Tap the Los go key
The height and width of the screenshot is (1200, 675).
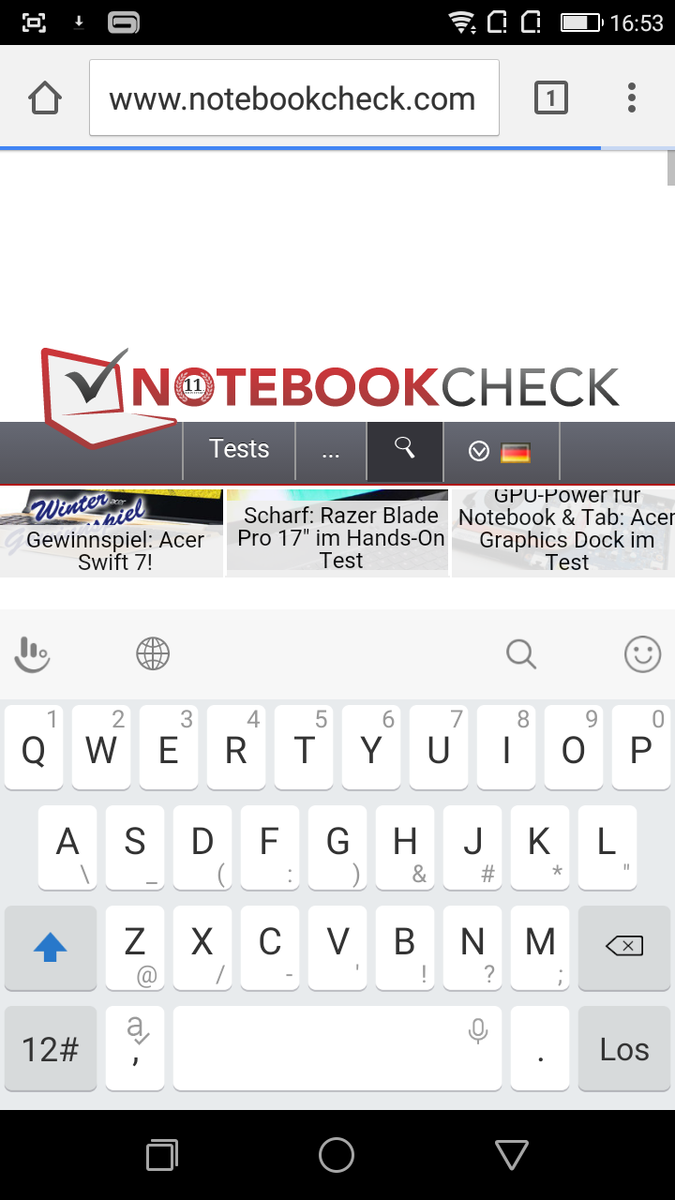(x=624, y=1049)
